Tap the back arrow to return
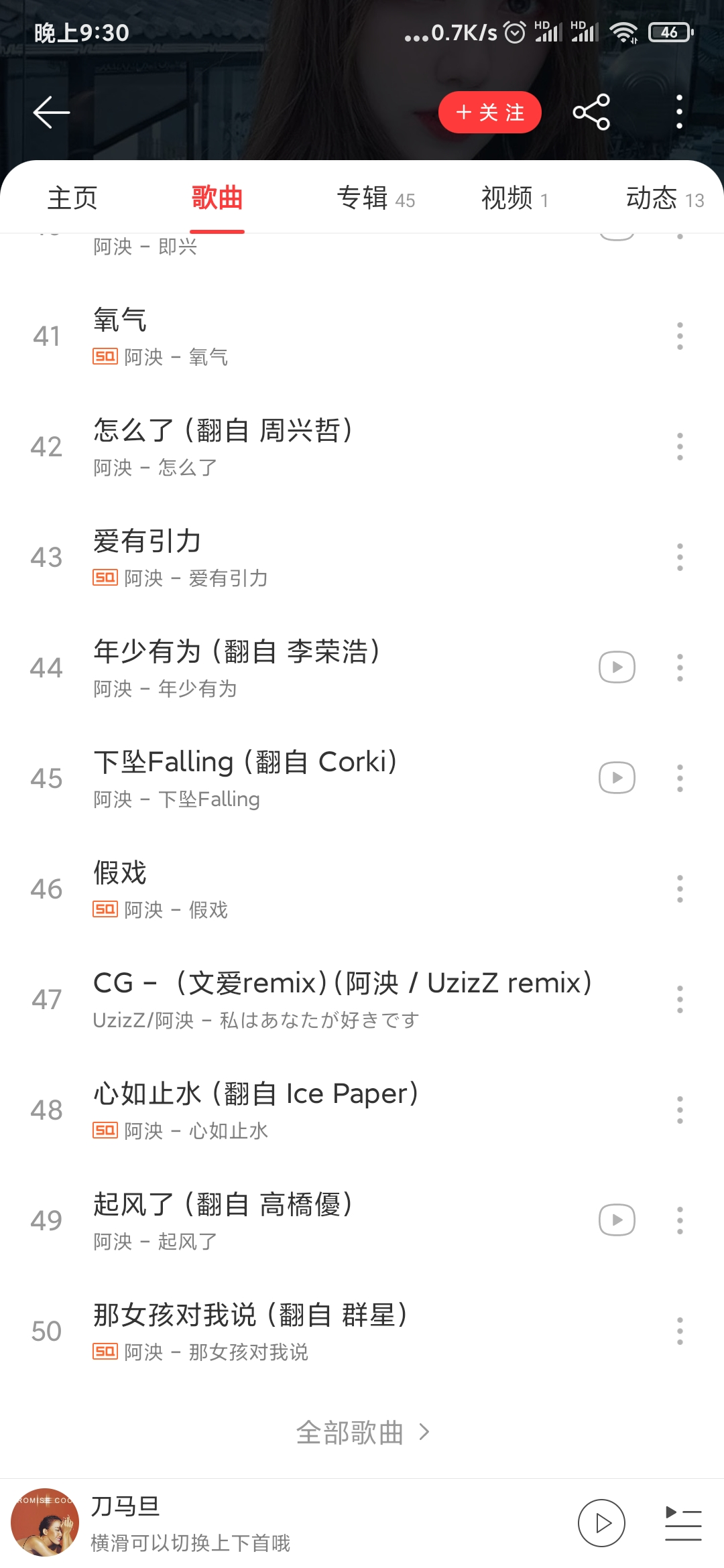This screenshot has height=1568, width=724. click(50, 112)
